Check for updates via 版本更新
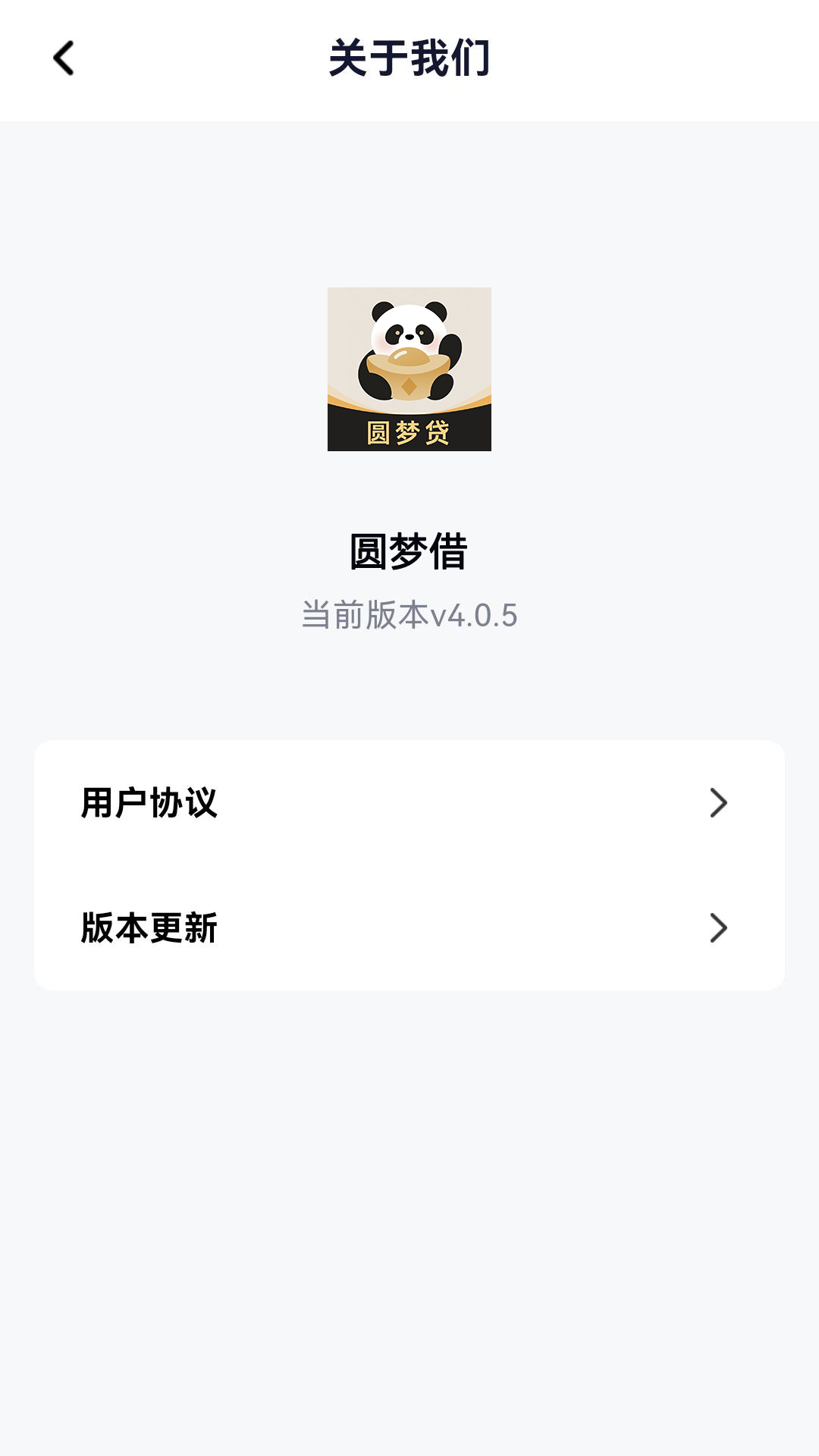 click(149, 928)
